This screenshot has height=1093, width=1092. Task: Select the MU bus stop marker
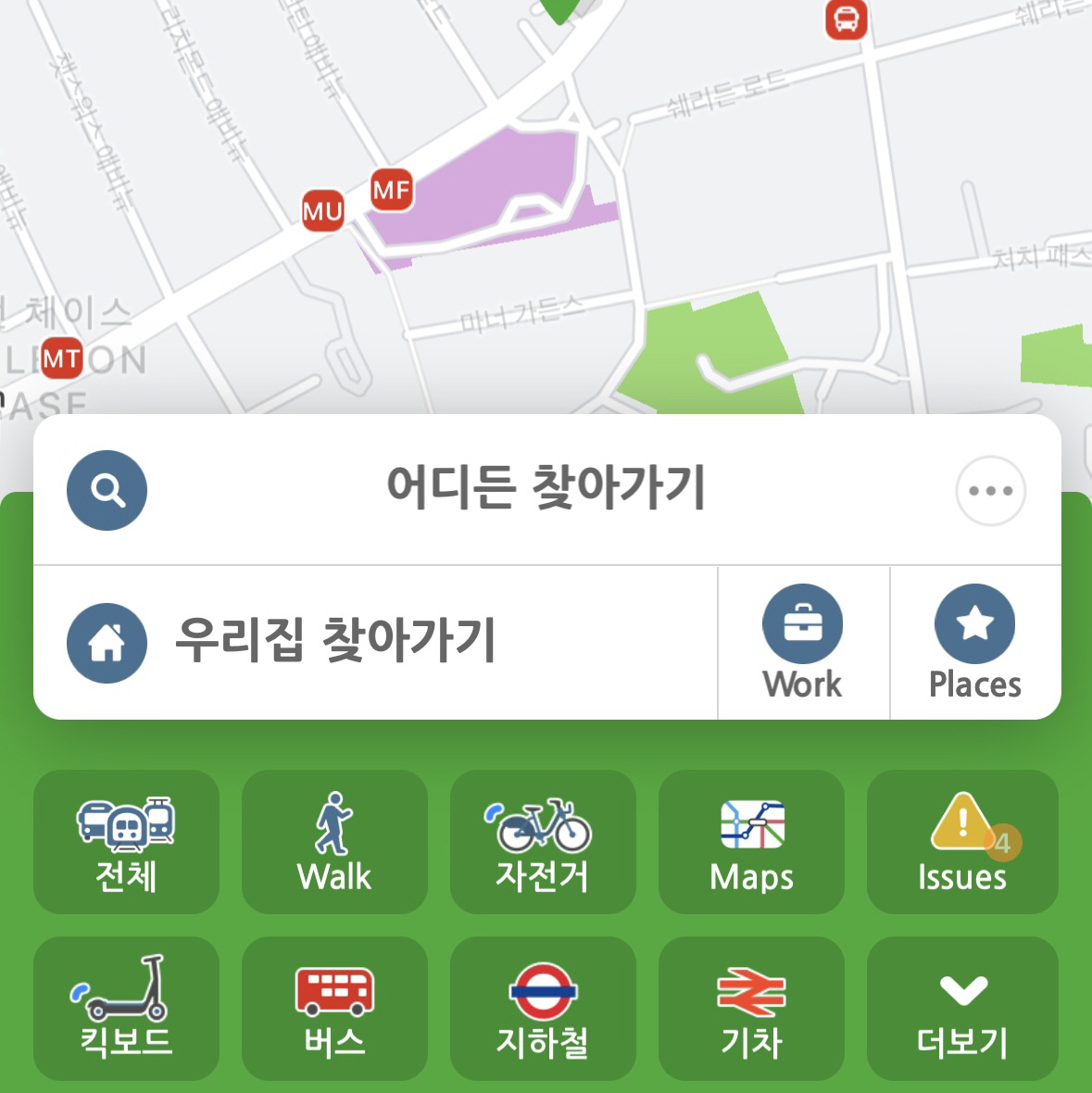[322, 211]
